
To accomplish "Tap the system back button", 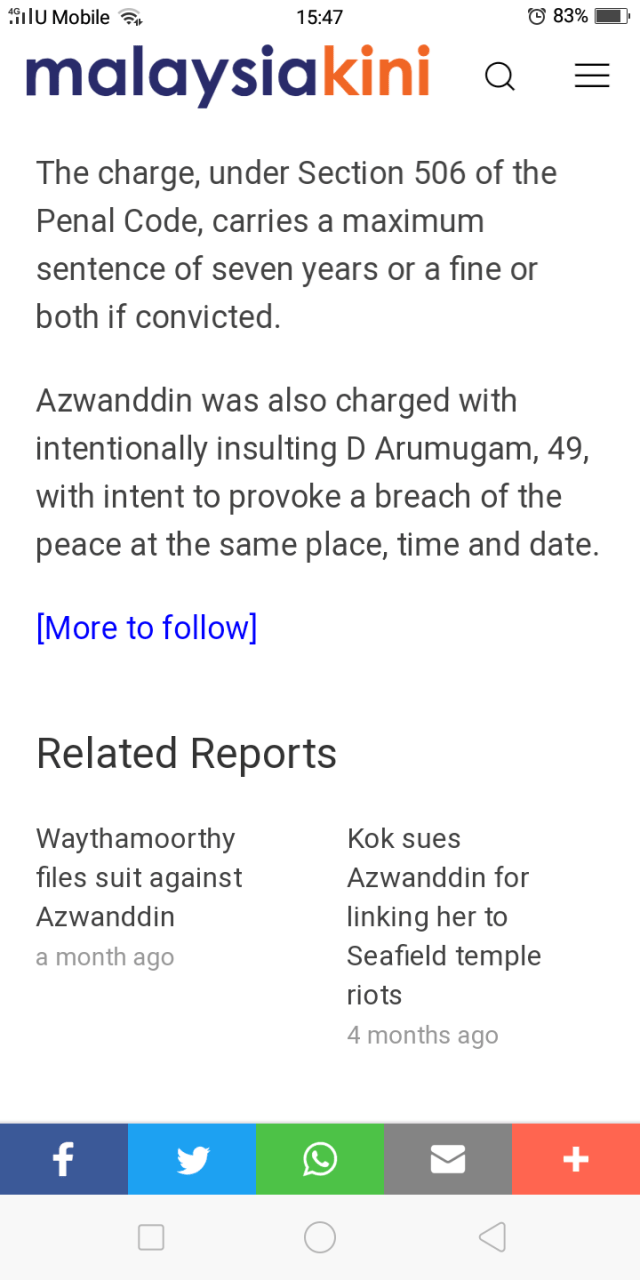I will point(492,1237).
